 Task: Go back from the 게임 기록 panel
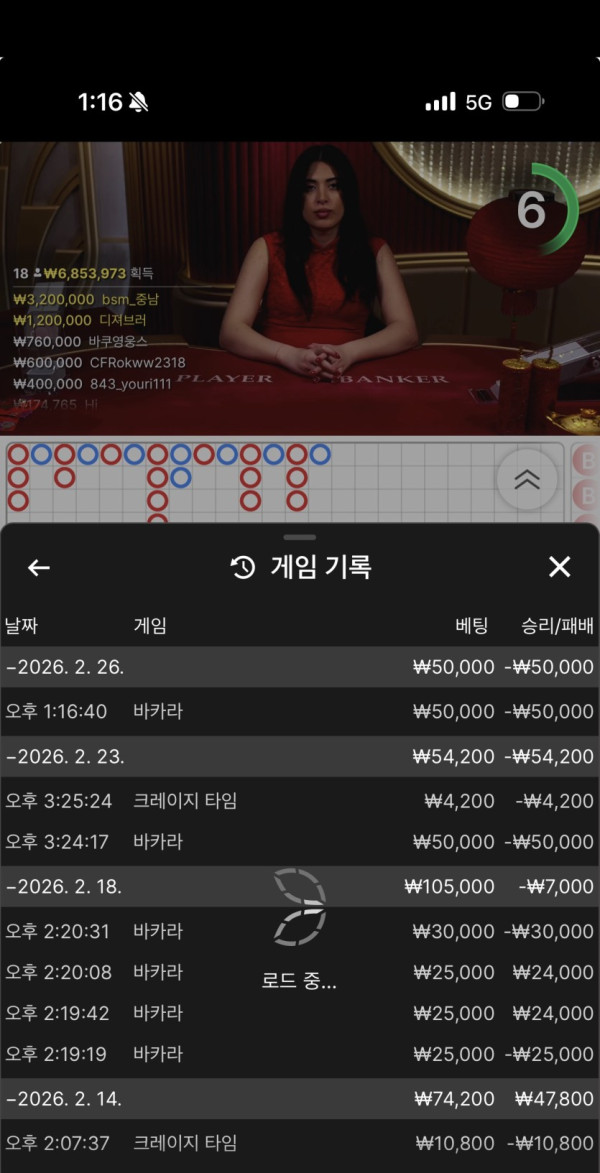pos(38,568)
